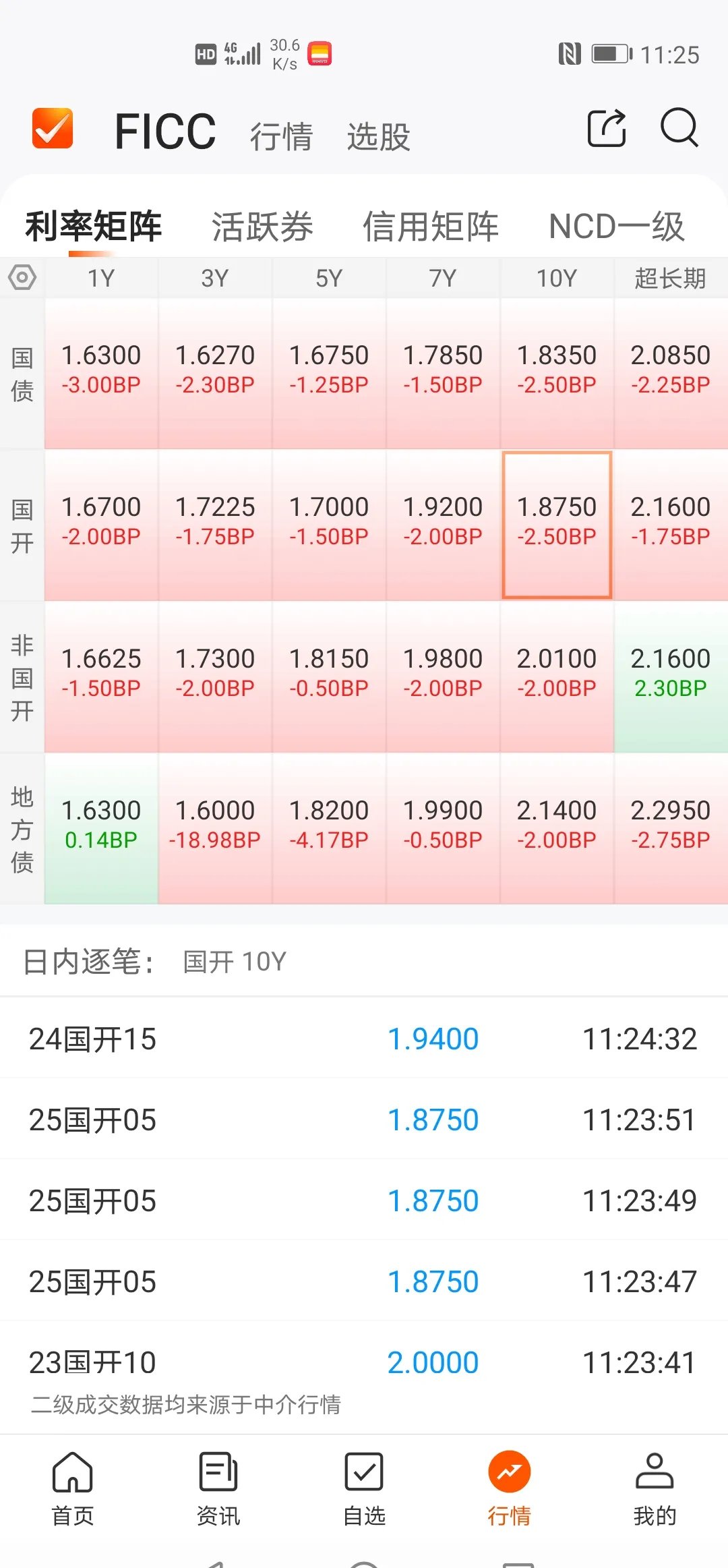Open the 活跃券 tab
728x1568 pixels.
[262, 227]
